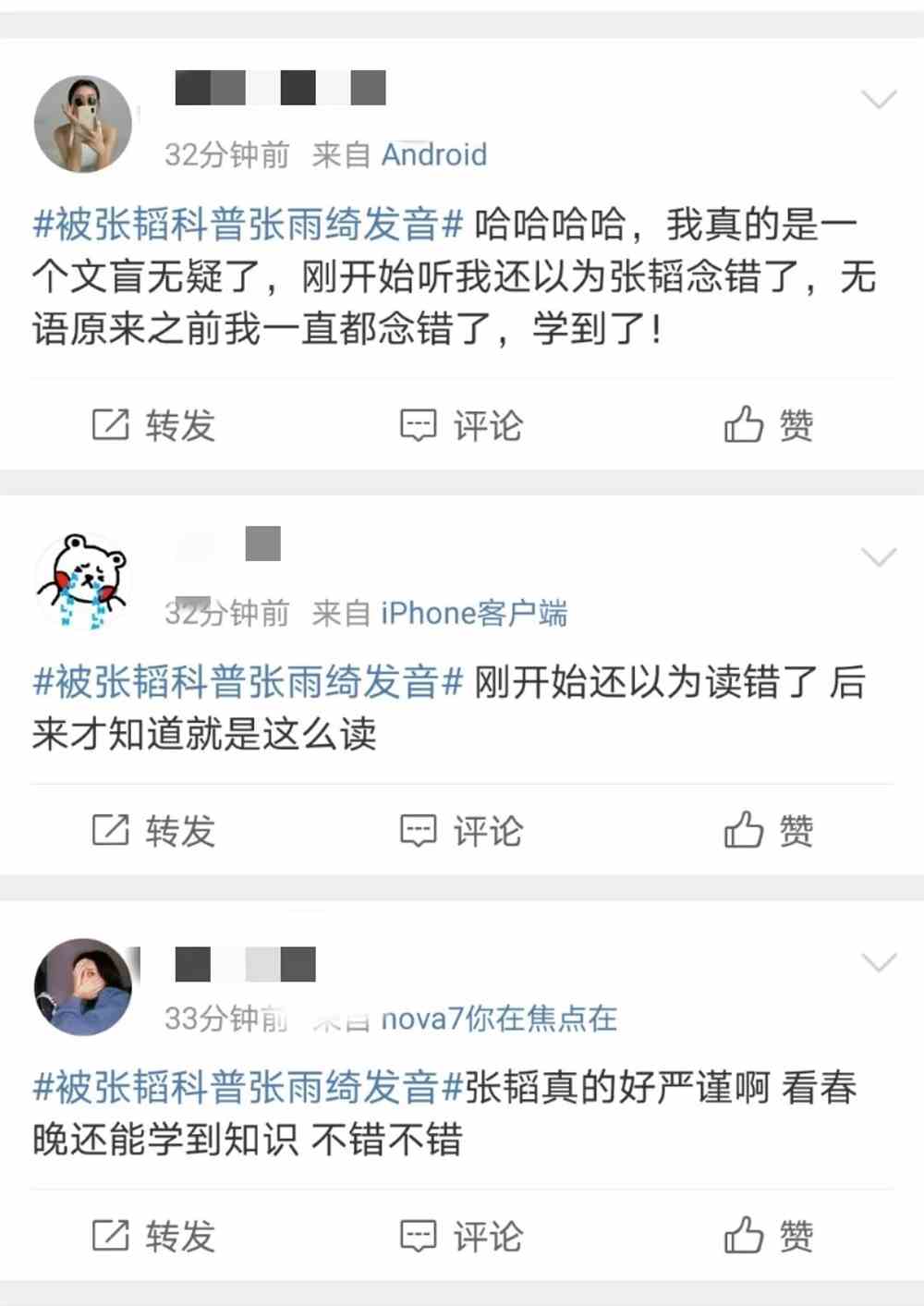The width and height of the screenshot is (924, 1306).
Task: Like the post saying 张韬真的好严谨啊
Action: coord(768,1236)
